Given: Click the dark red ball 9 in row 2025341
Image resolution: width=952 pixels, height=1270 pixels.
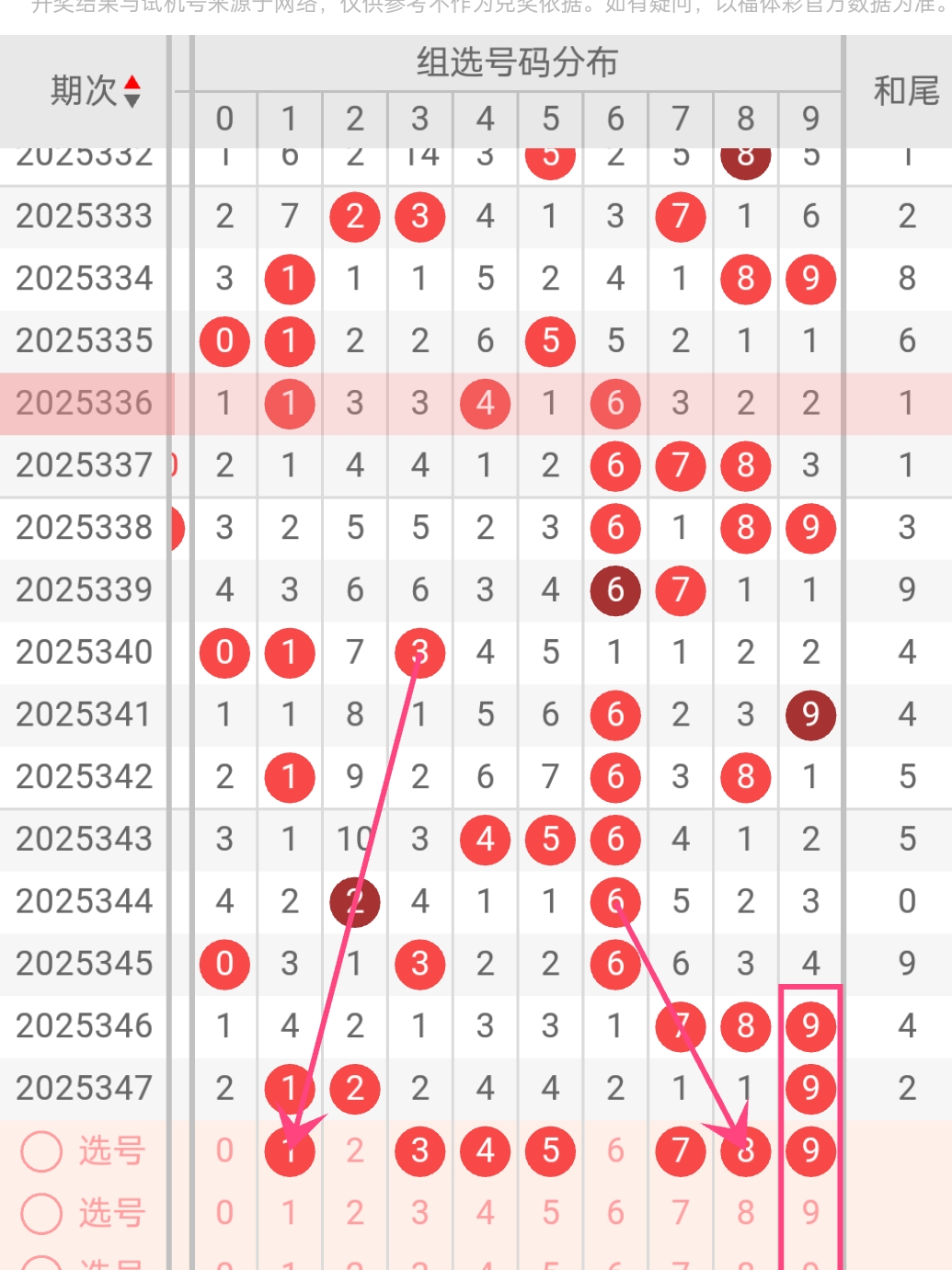Looking at the screenshot, I should [810, 715].
